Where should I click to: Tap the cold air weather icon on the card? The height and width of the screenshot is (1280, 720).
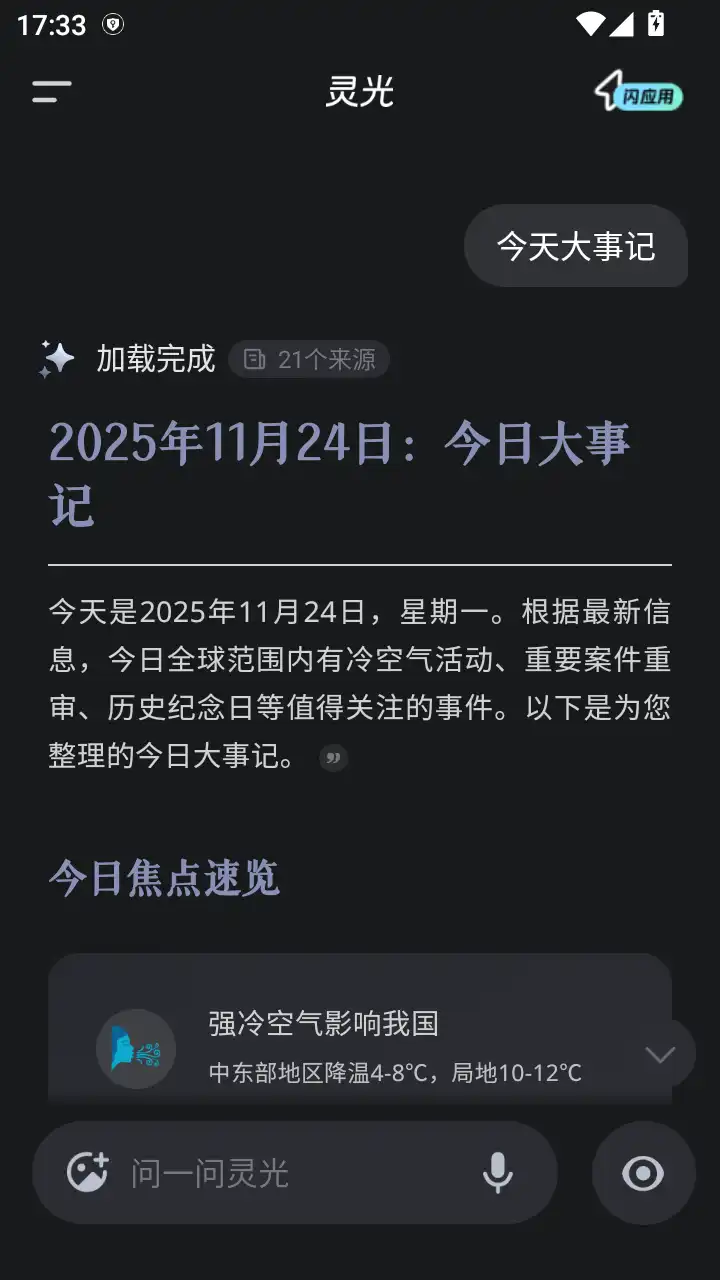click(x=136, y=1048)
